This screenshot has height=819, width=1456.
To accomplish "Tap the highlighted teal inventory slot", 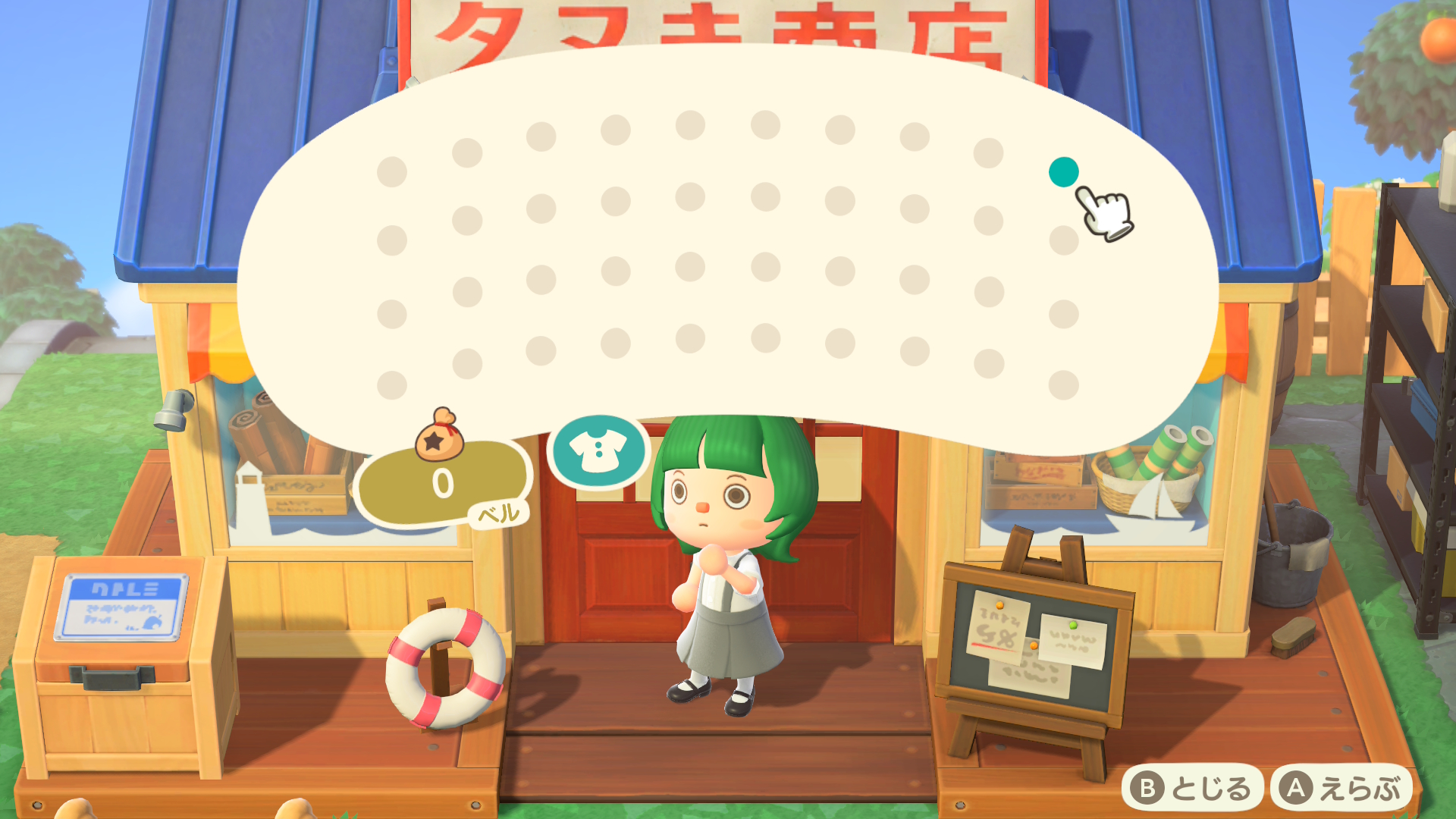I will [1063, 172].
